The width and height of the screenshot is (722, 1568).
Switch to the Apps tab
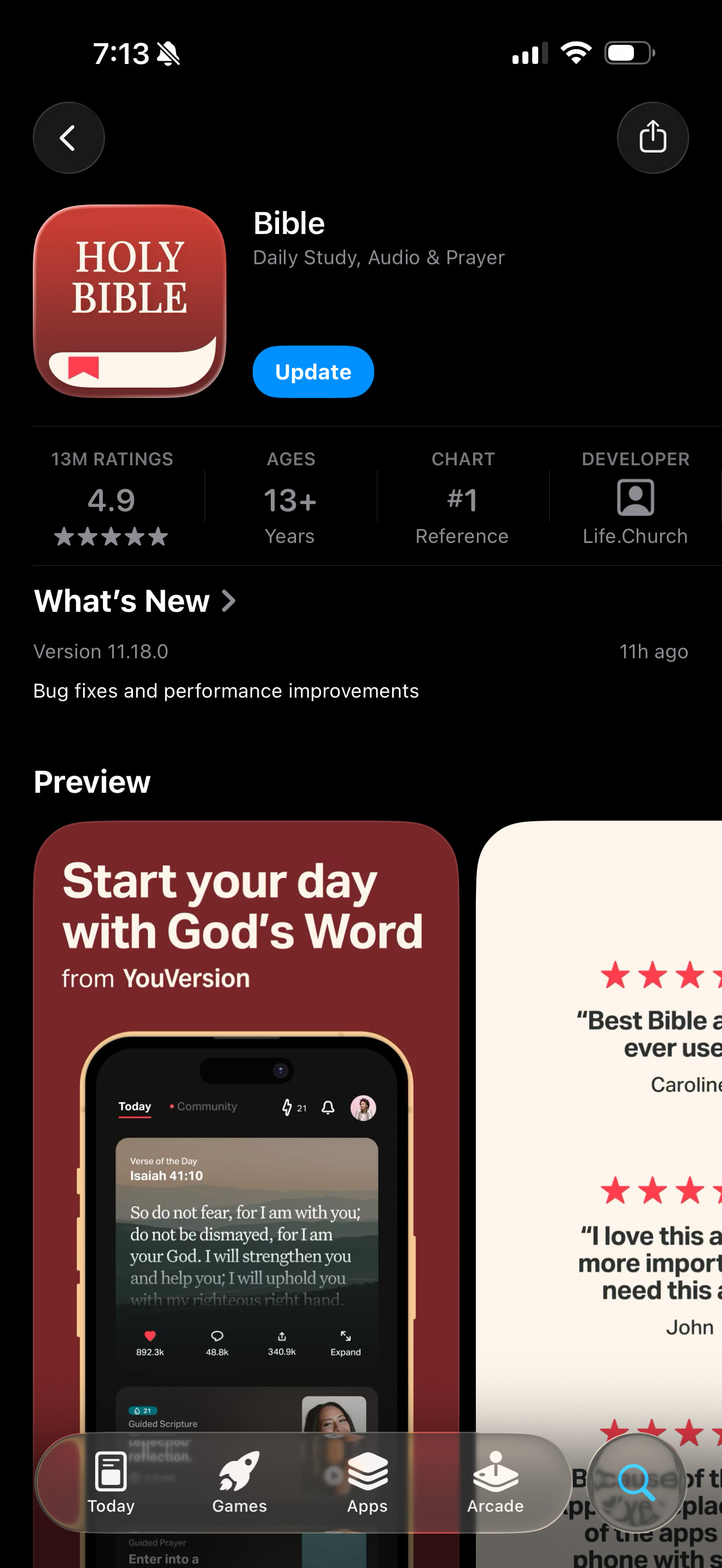tap(367, 1482)
